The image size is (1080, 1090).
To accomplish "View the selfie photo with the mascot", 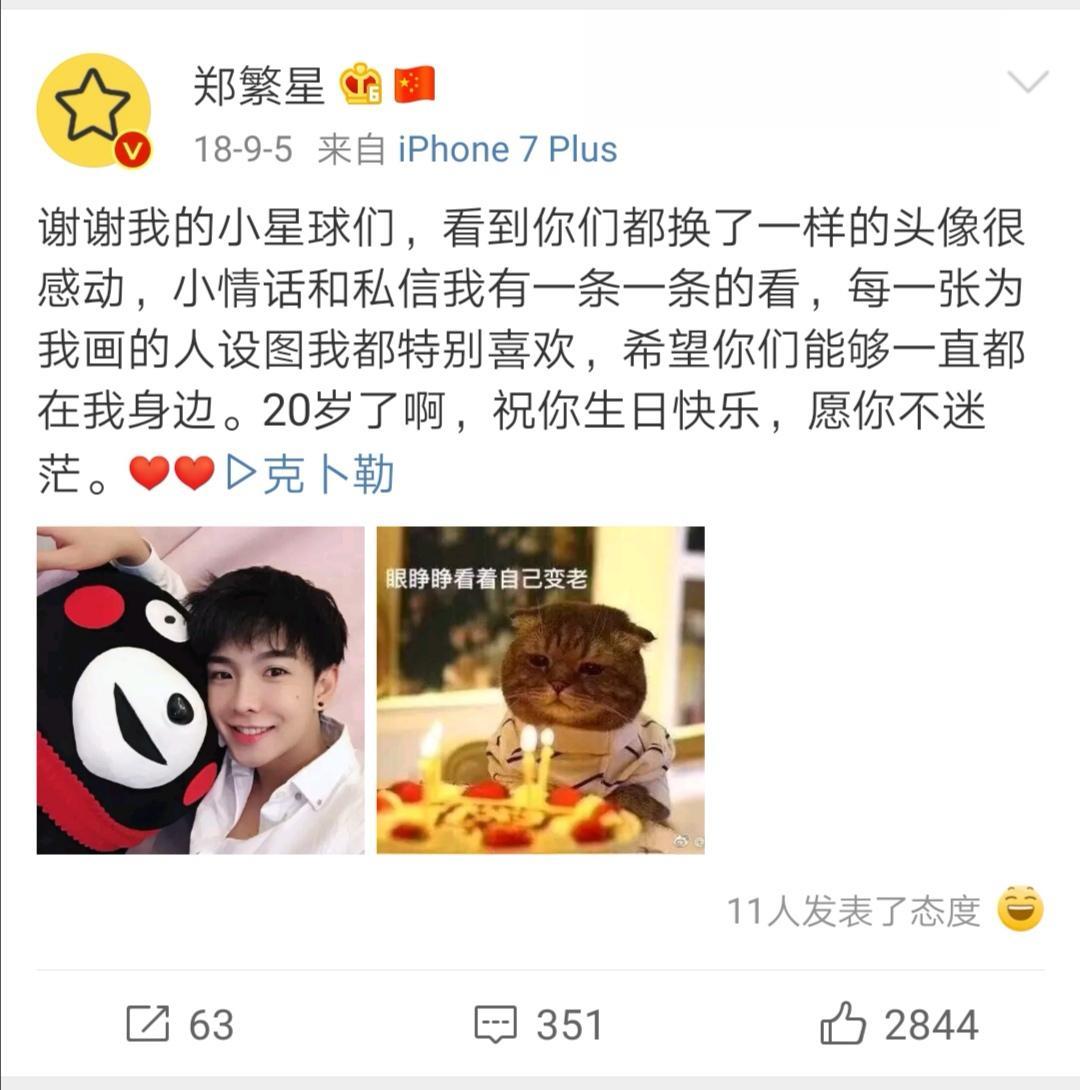I will [201, 690].
